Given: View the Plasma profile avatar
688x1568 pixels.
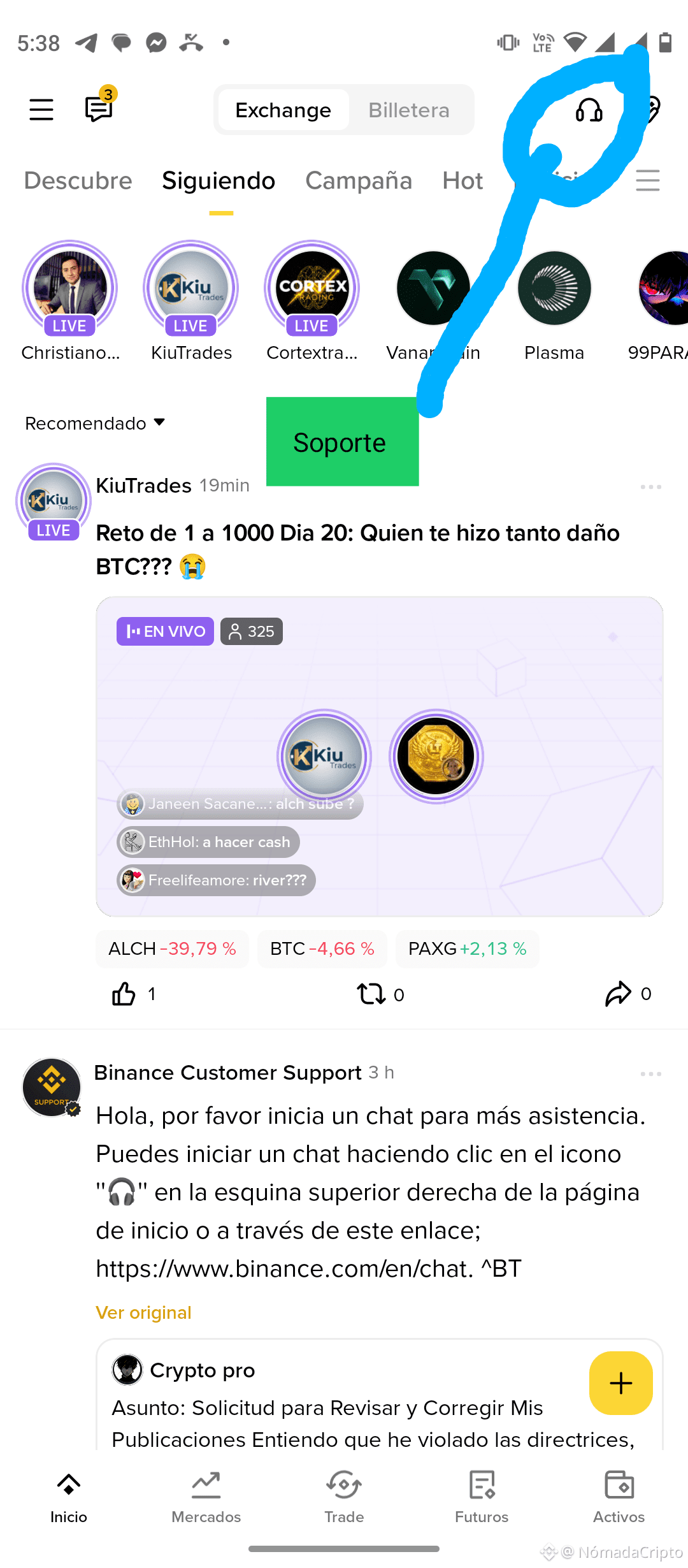Looking at the screenshot, I should click(554, 289).
